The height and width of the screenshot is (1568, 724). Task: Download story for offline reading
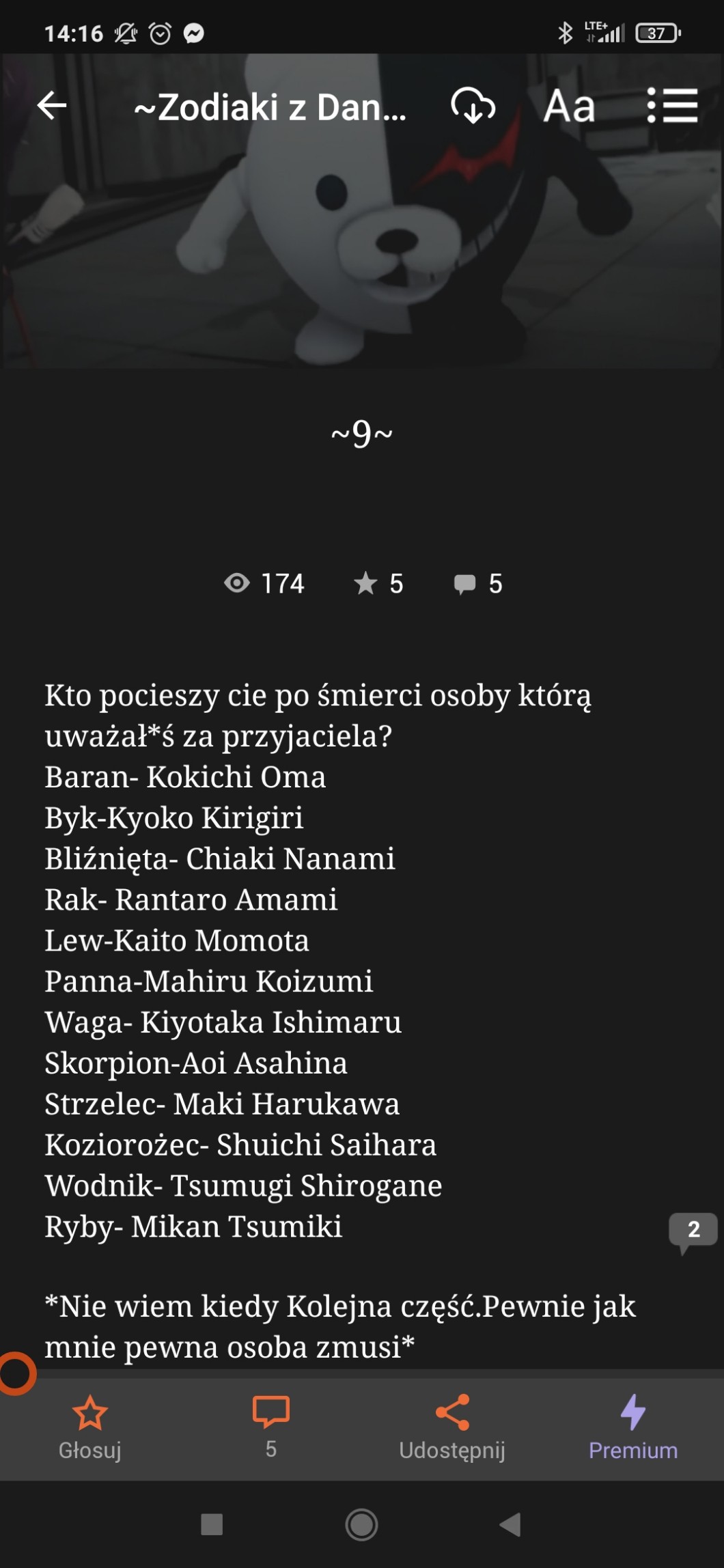[473, 106]
